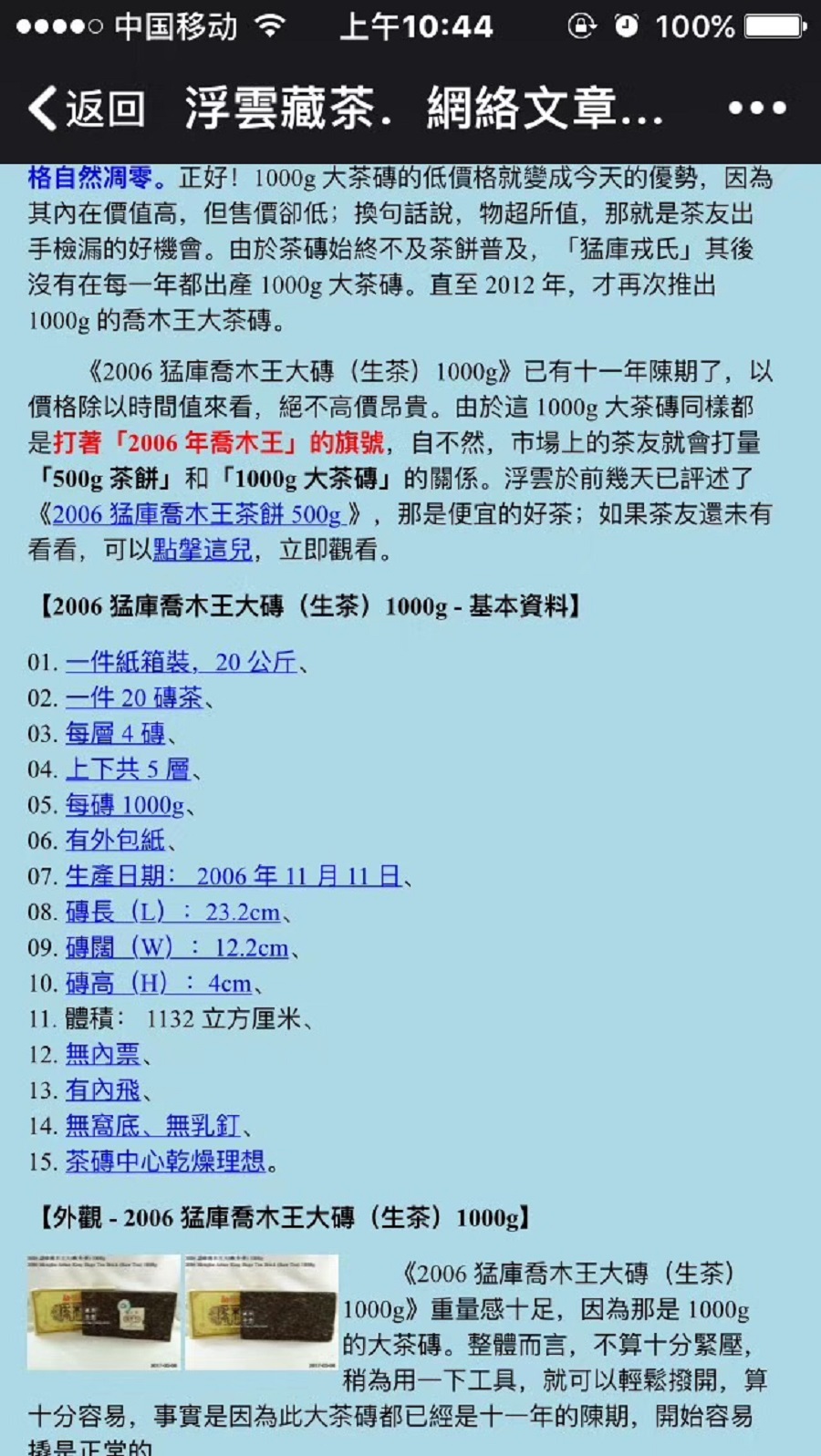Tap the 無內票 link
Image resolution: width=821 pixels, height=1456 pixels.
pos(102,1055)
